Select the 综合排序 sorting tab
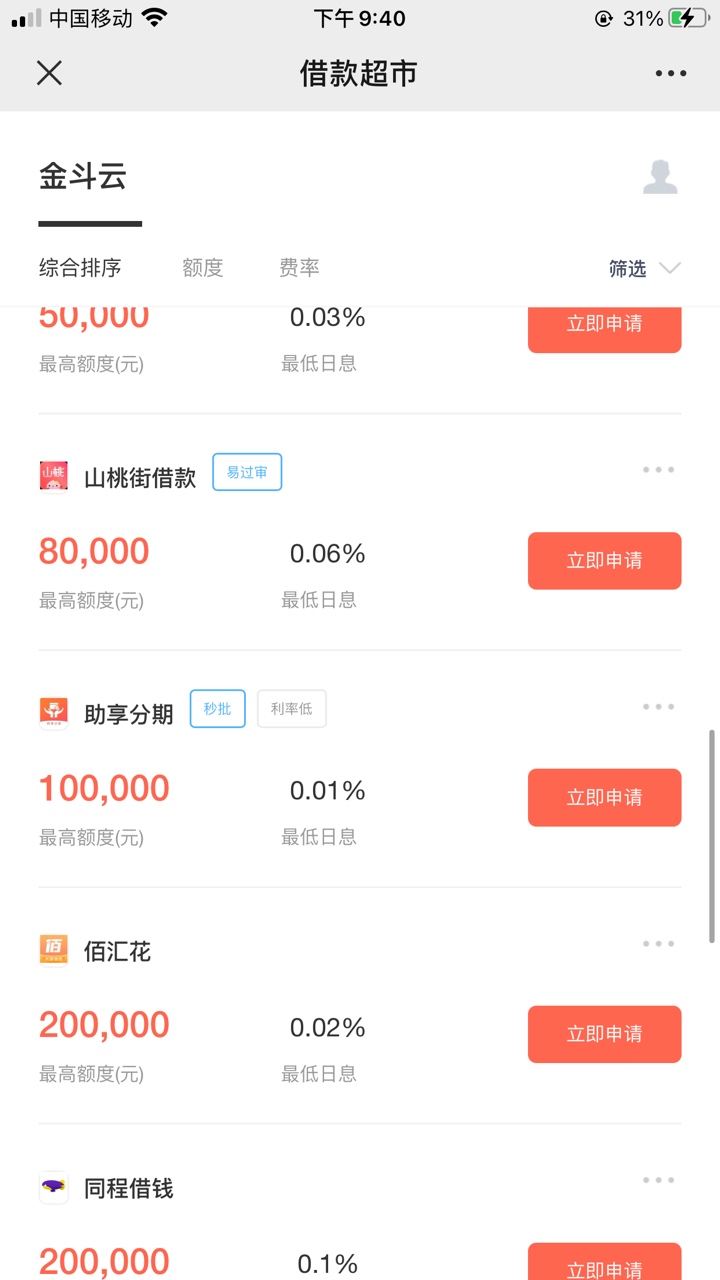The image size is (720, 1280). point(80,268)
